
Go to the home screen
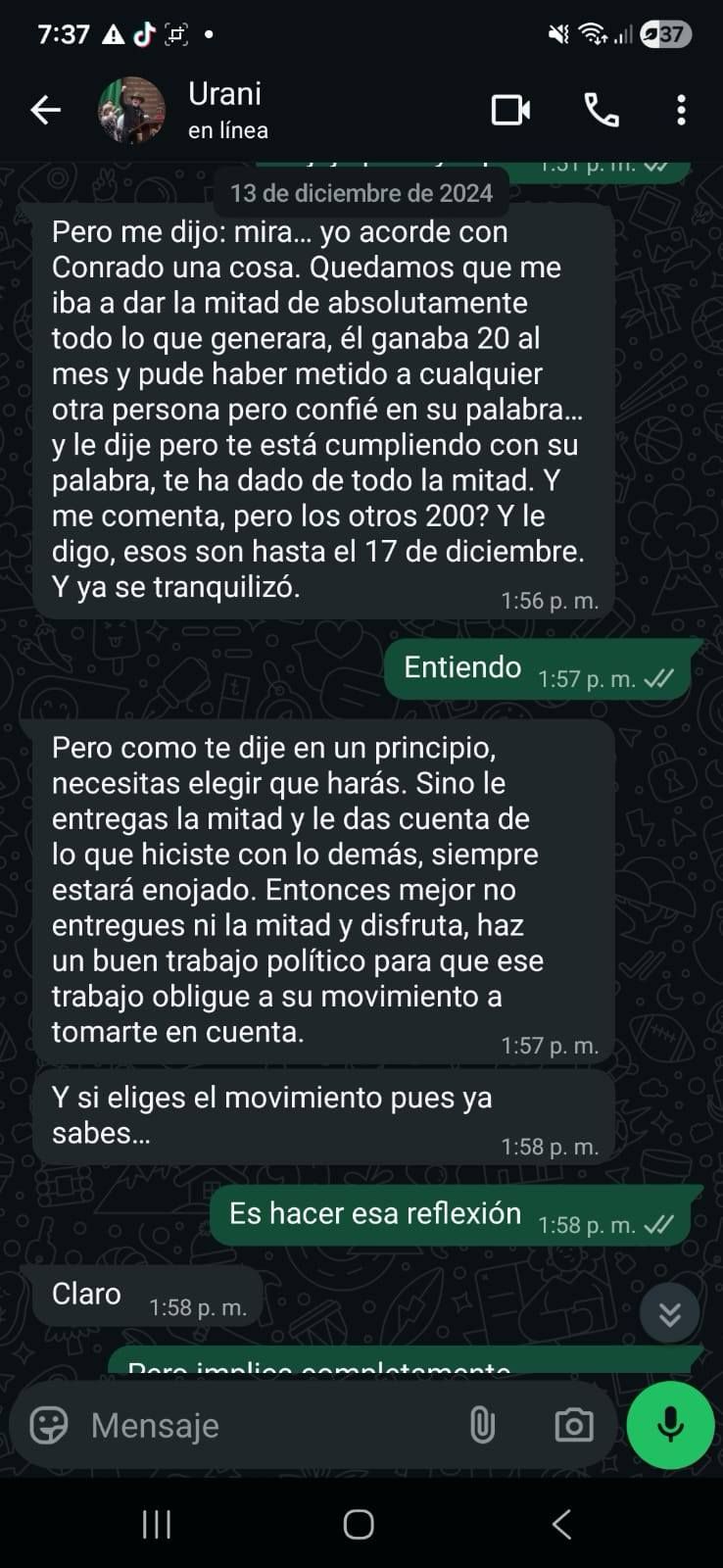359,1524
